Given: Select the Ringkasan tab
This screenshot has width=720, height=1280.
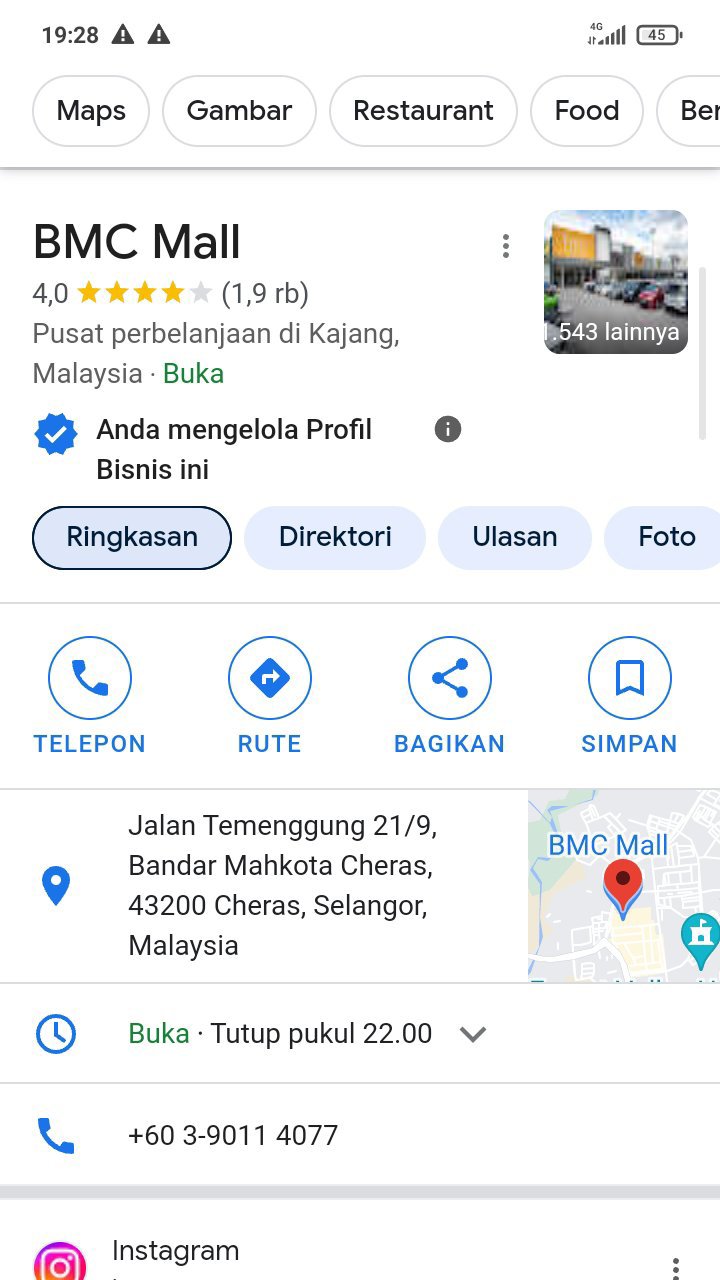Looking at the screenshot, I should (x=132, y=537).
